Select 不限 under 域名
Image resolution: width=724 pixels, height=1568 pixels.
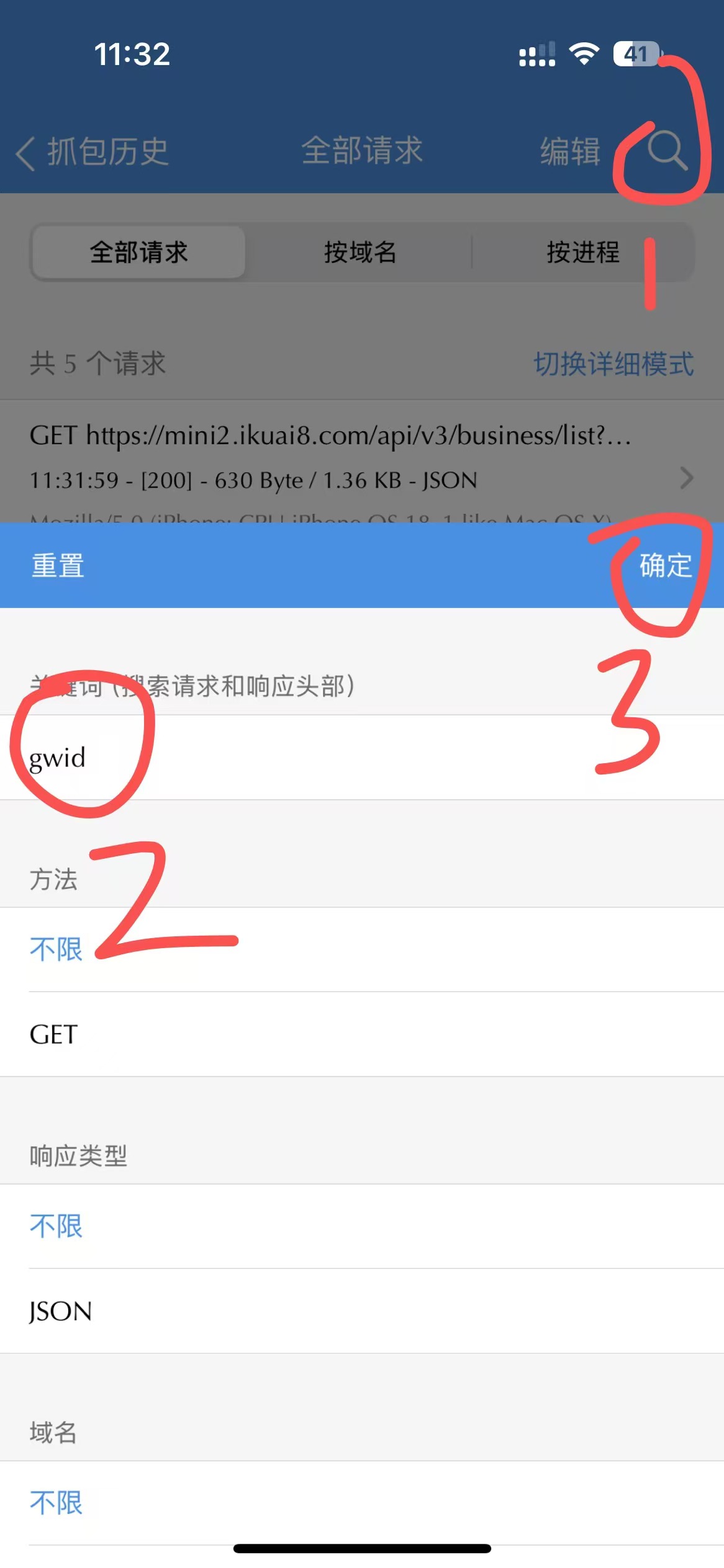[x=362, y=1503]
